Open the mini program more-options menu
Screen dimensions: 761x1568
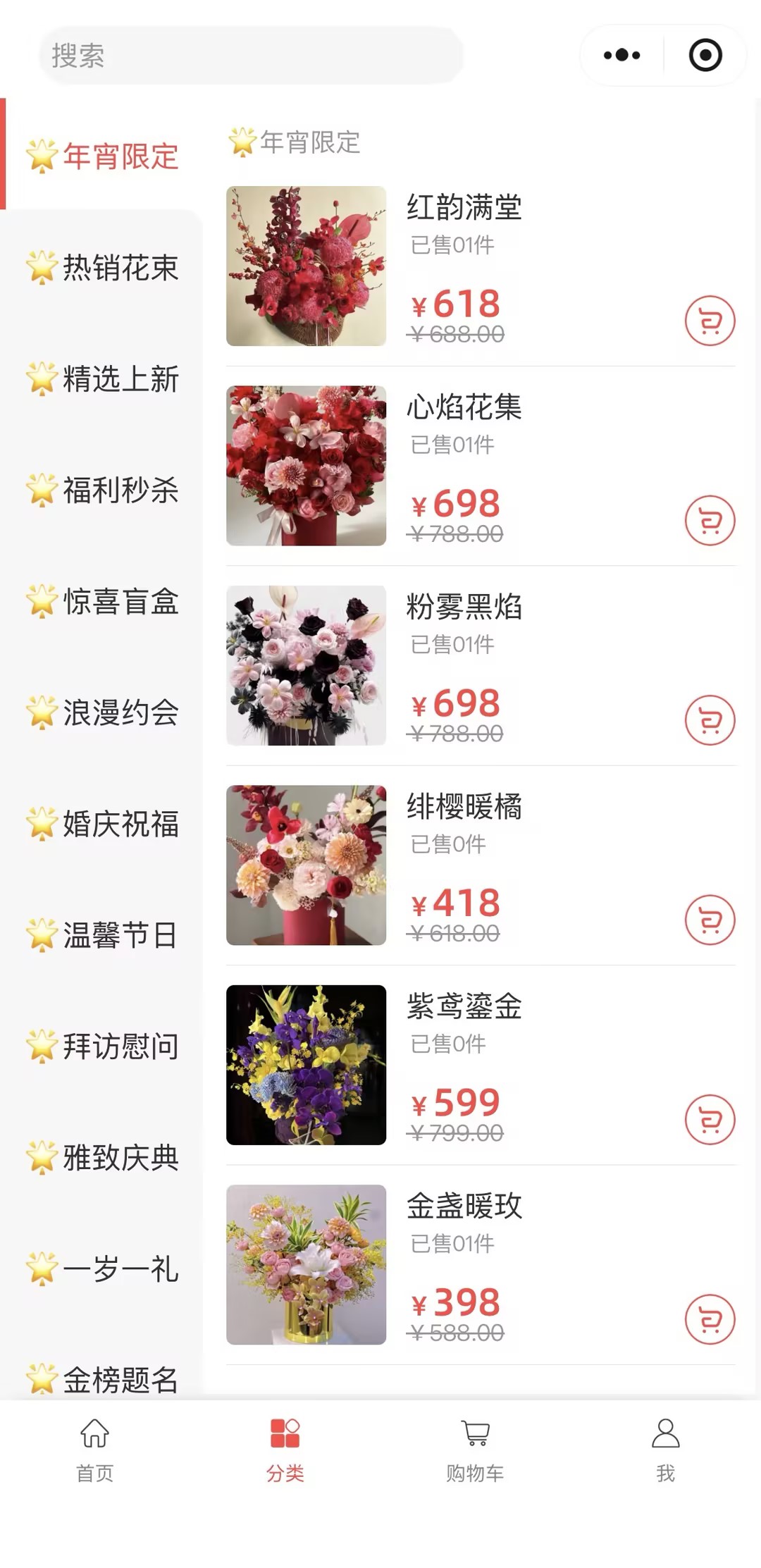(622, 55)
